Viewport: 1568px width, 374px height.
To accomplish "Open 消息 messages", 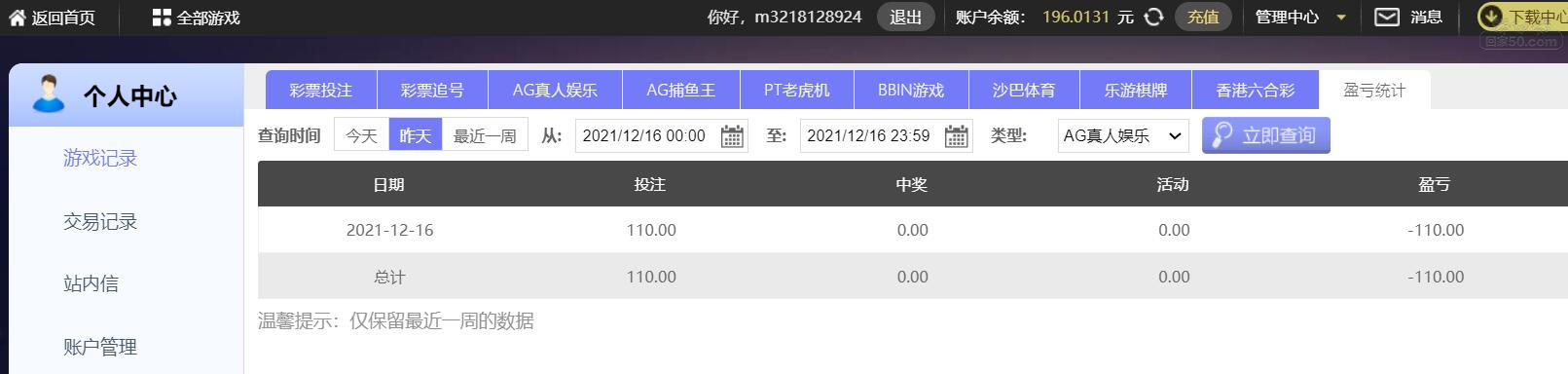I will click(x=1407, y=17).
